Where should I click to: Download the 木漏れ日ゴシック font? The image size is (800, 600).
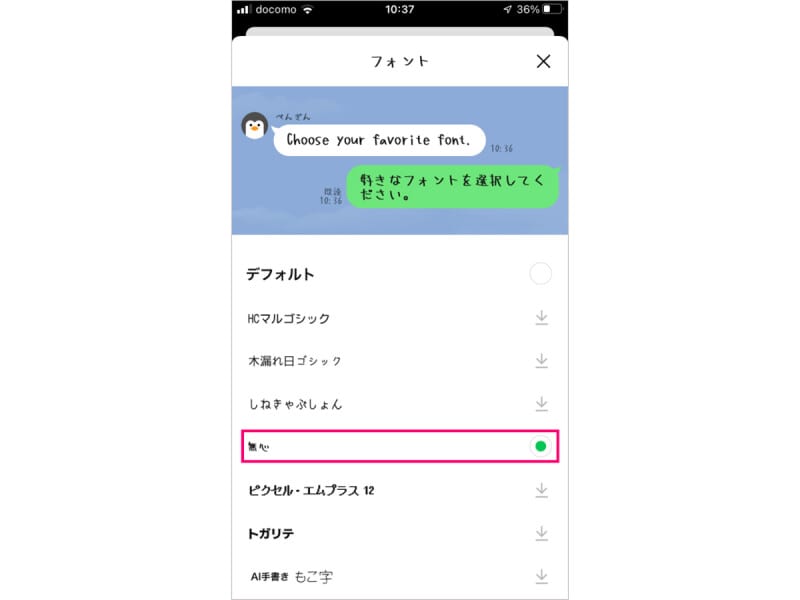(541, 361)
